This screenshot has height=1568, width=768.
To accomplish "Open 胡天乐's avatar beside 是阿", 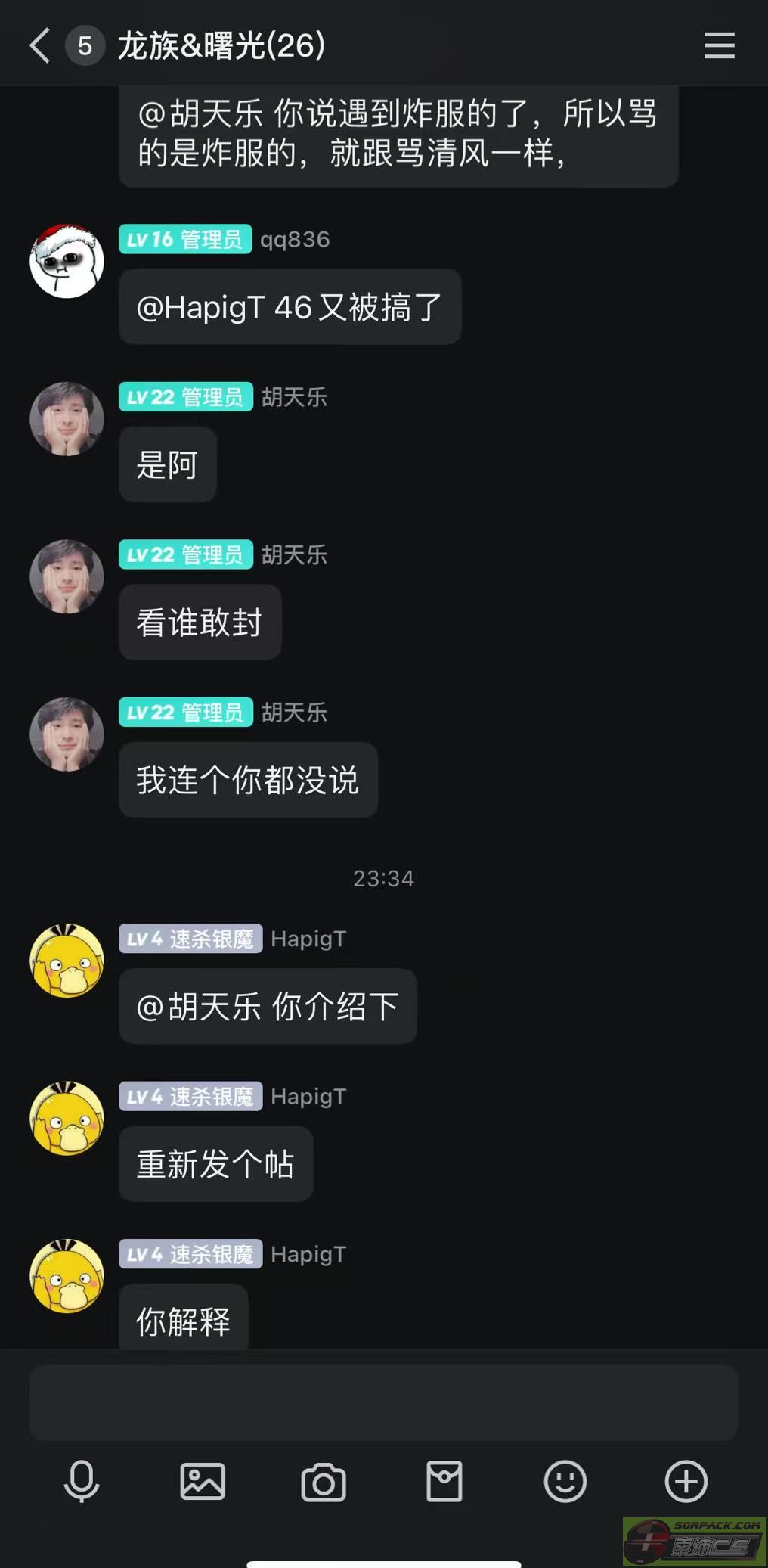I will [67, 419].
